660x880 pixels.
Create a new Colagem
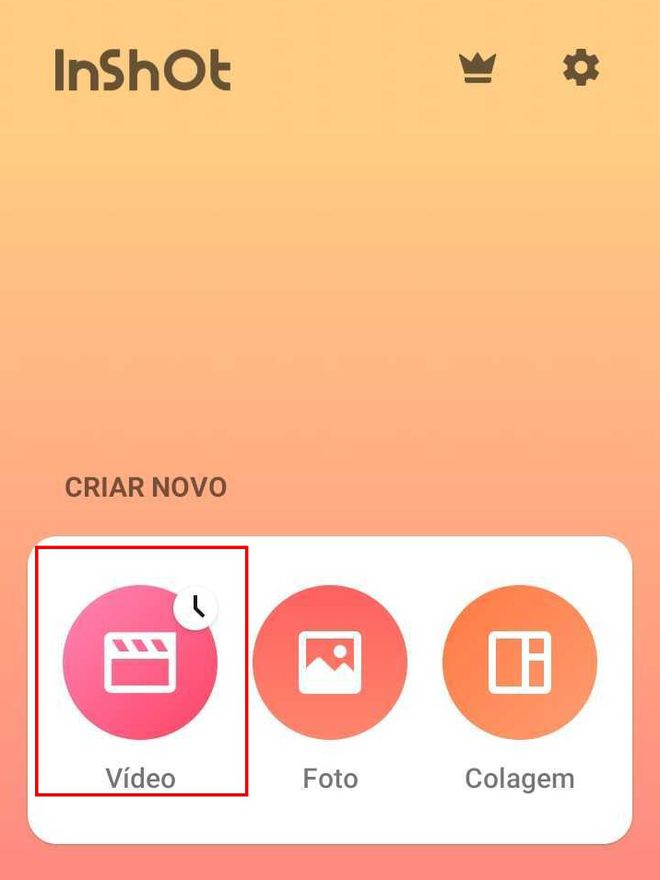pyautogui.click(x=520, y=662)
